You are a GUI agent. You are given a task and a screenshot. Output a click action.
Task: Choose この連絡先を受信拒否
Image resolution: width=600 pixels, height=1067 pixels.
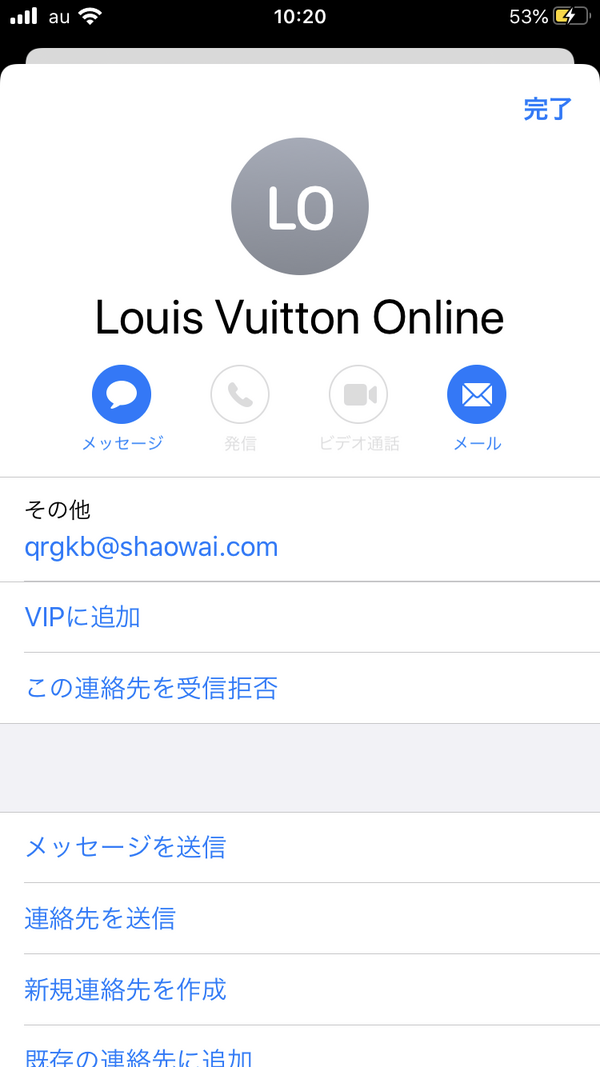151,688
